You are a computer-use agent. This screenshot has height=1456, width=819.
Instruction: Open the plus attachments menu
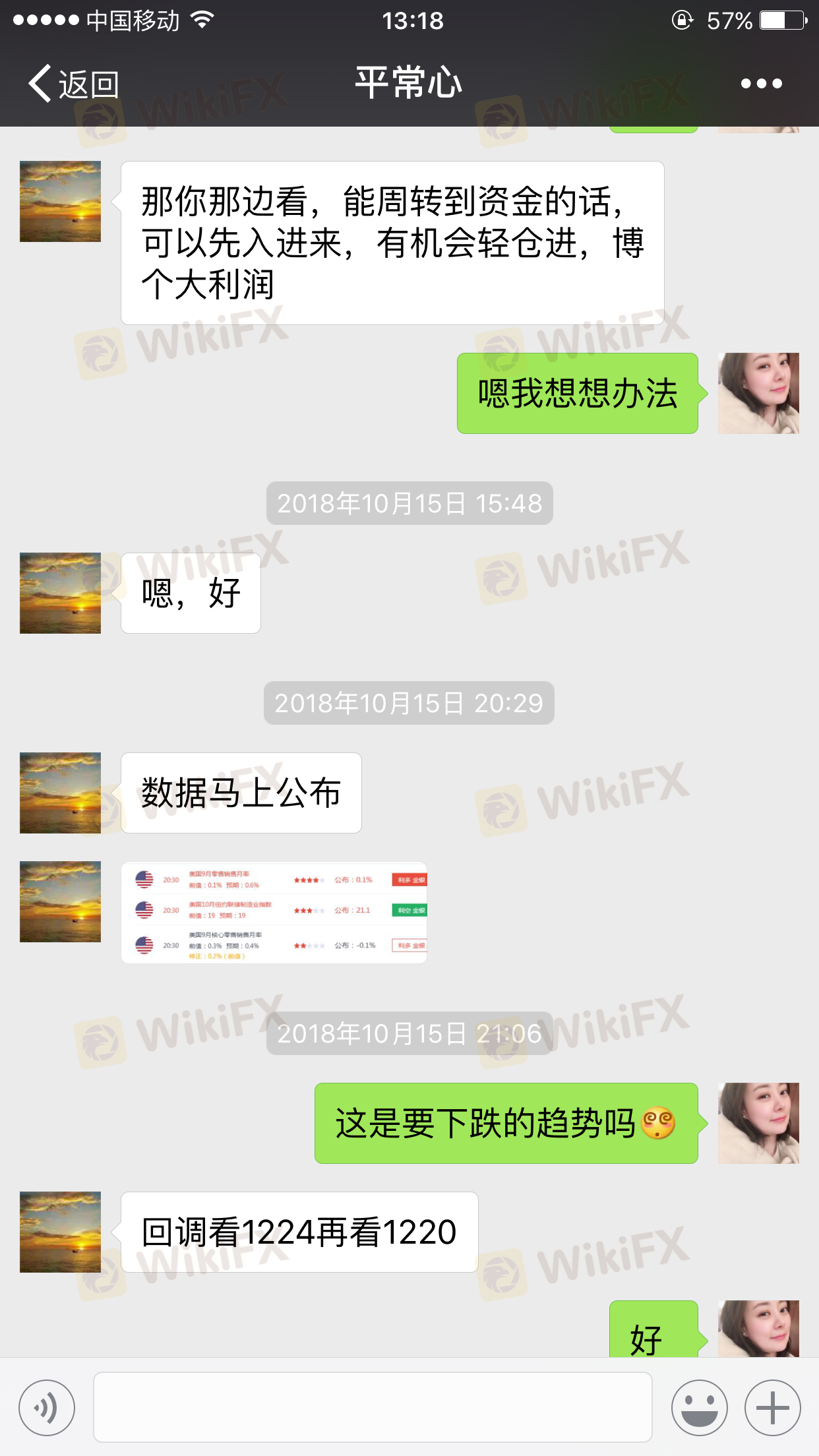(x=772, y=1408)
